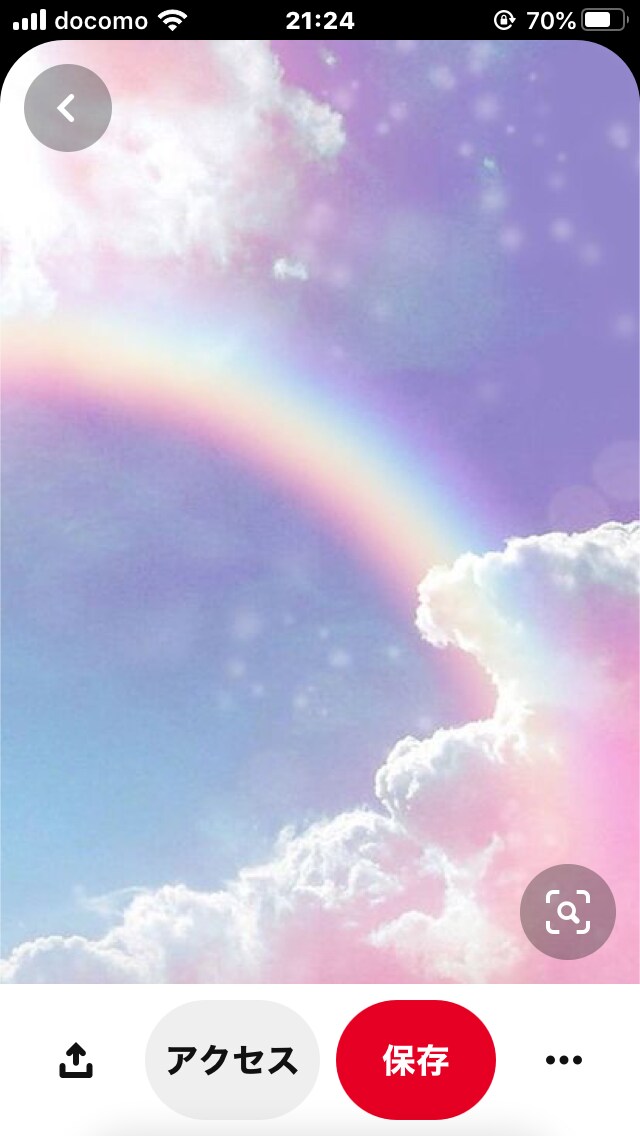Go back using the arrow button
Screen dimensions: 640x1136
(x=67, y=108)
